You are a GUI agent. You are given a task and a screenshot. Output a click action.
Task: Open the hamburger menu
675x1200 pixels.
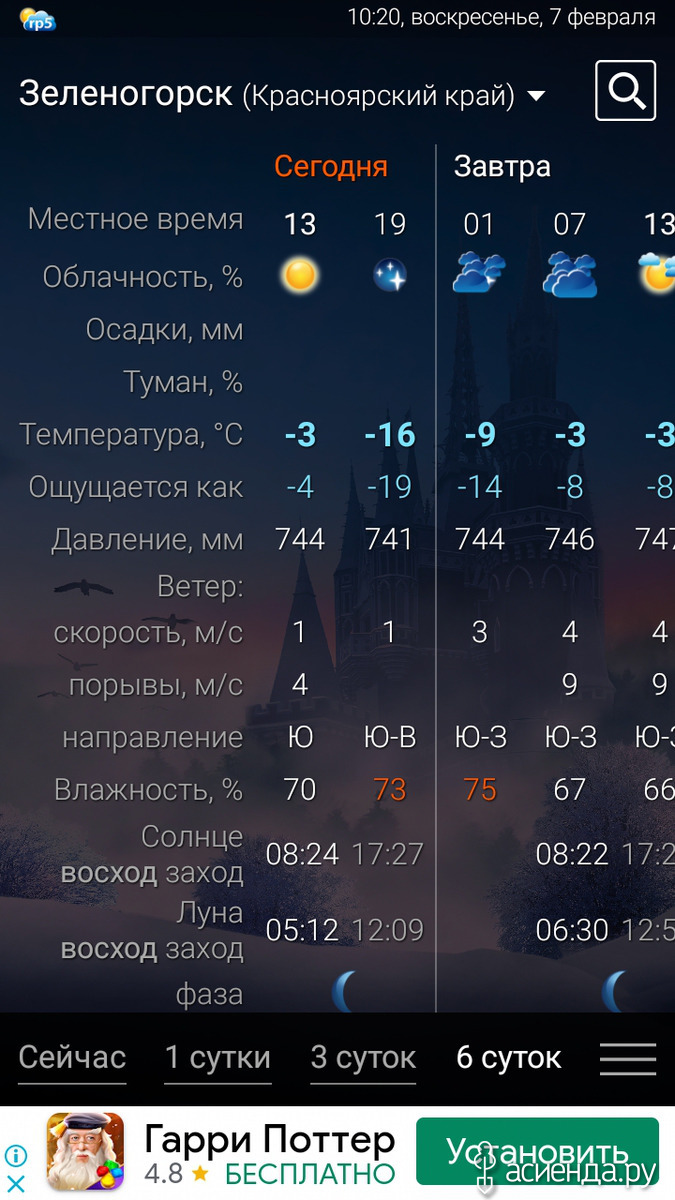click(628, 1059)
